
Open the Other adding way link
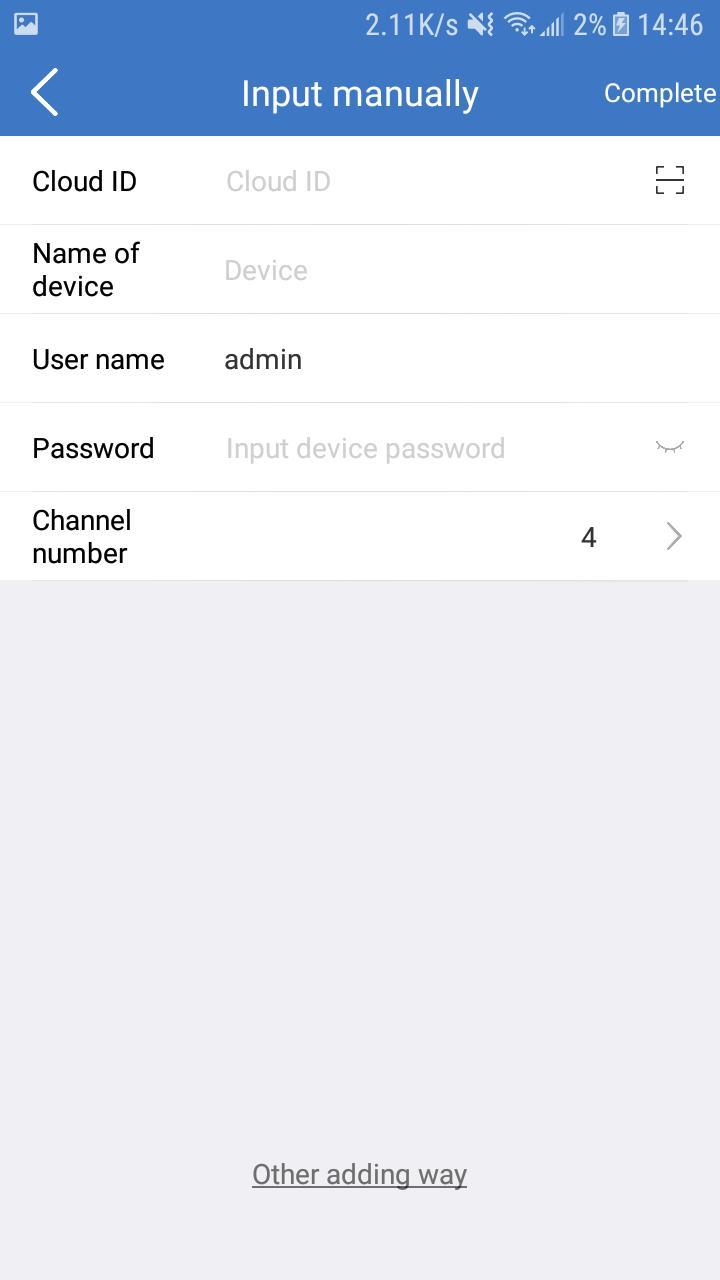[359, 1174]
